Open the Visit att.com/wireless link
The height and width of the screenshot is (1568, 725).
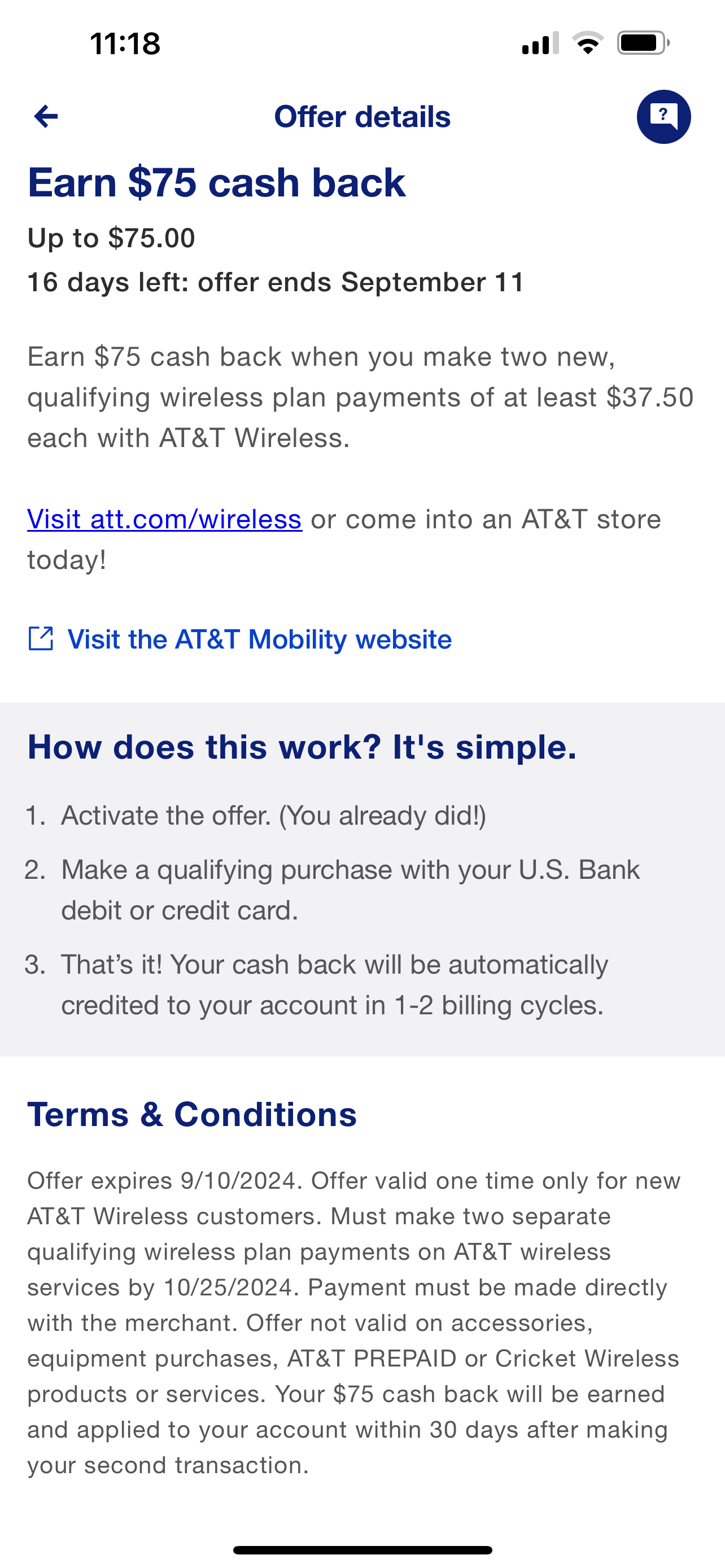(x=164, y=519)
